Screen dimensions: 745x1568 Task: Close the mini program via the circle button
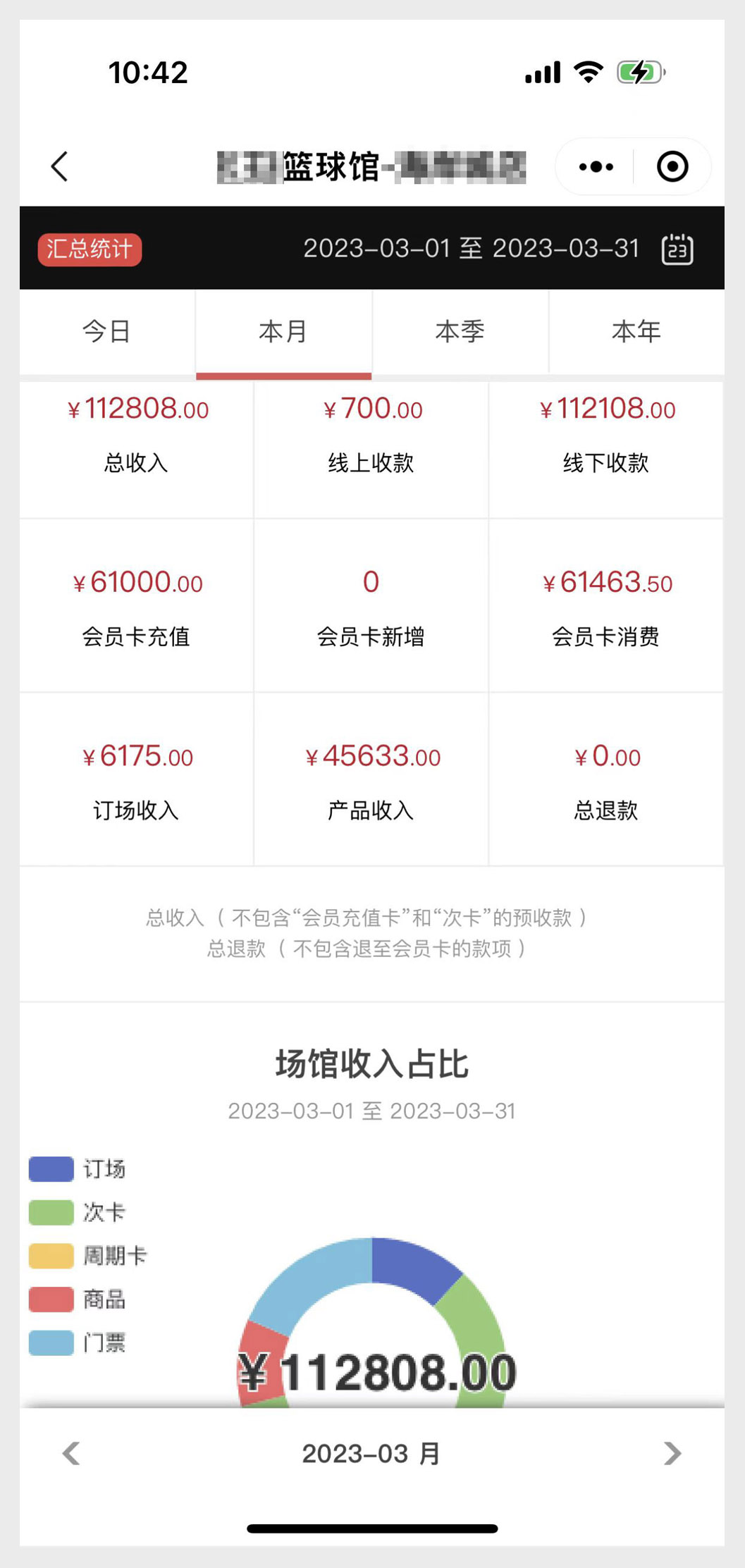point(672,167)
